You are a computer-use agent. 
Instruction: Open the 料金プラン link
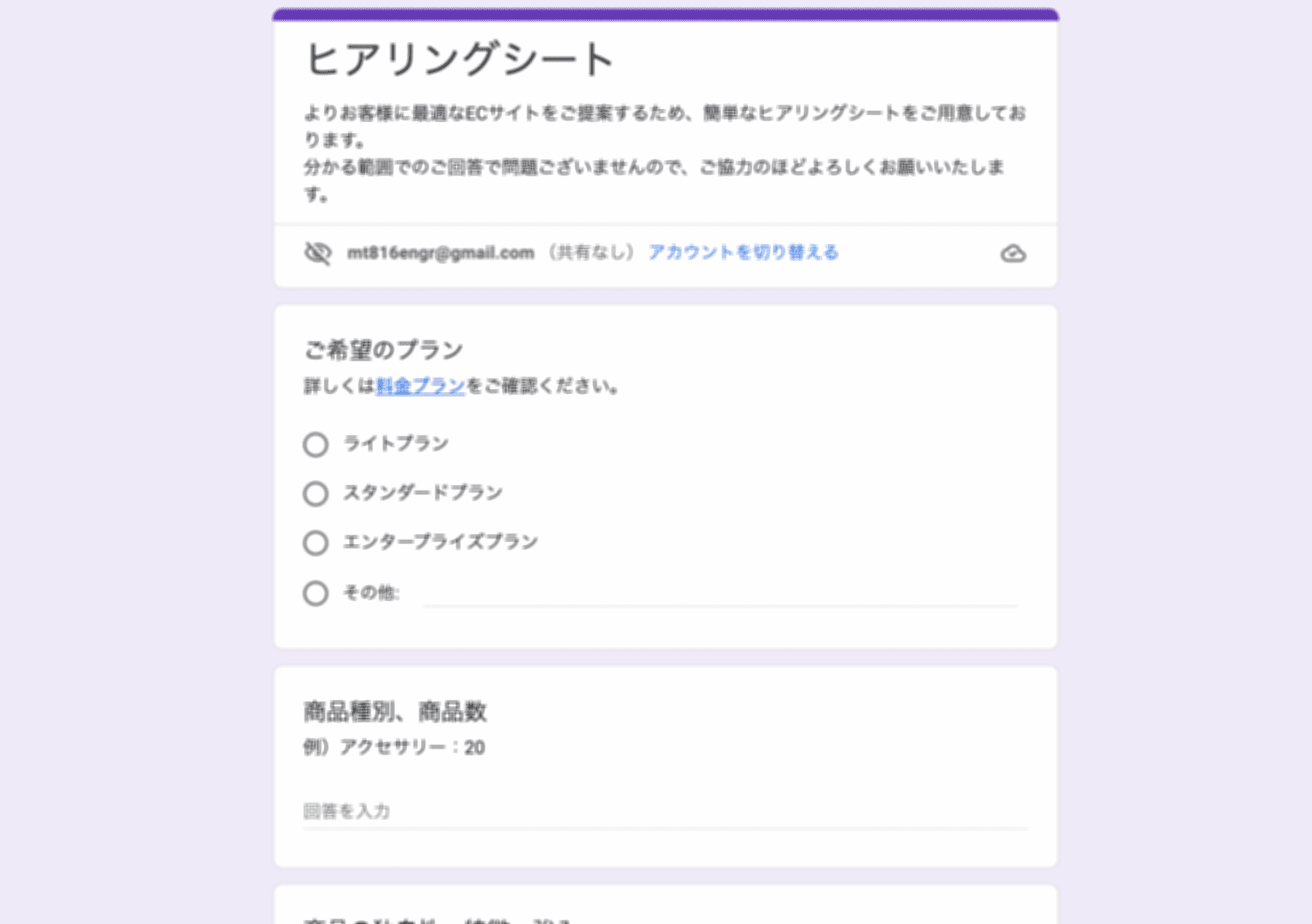(x=420, y=386)
